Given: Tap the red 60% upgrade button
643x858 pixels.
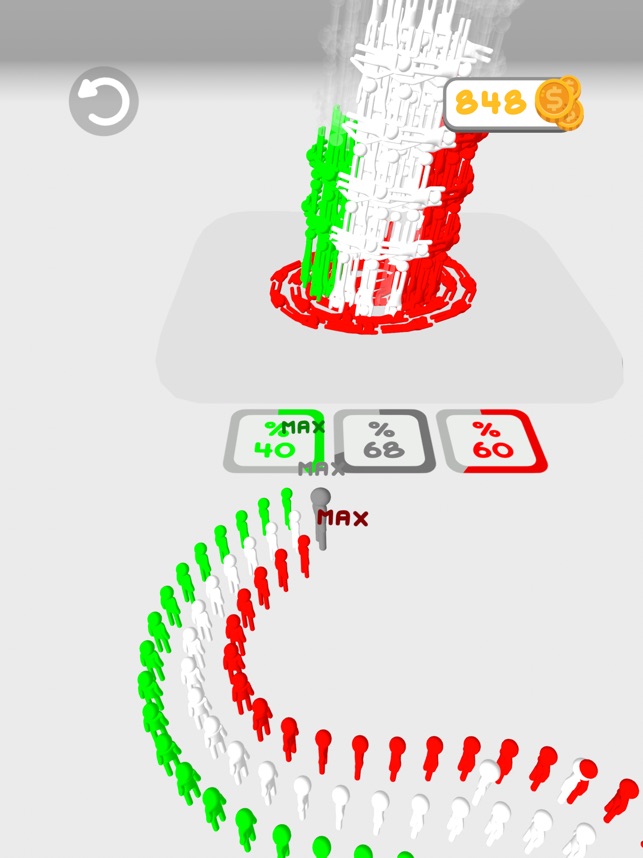Looking at the screenshot, I should point(492,441).
